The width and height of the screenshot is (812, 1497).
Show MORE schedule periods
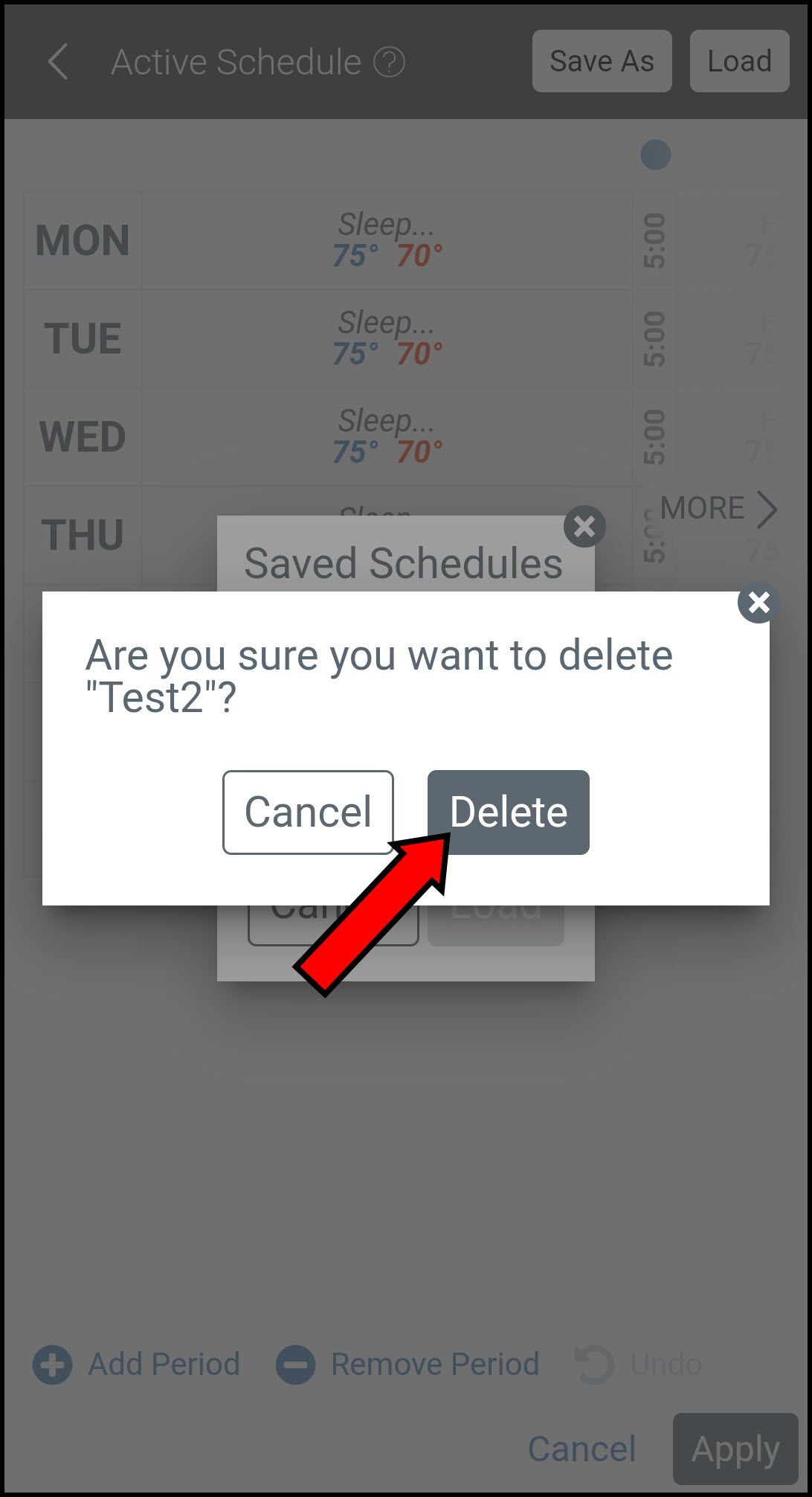coord(718,509)
